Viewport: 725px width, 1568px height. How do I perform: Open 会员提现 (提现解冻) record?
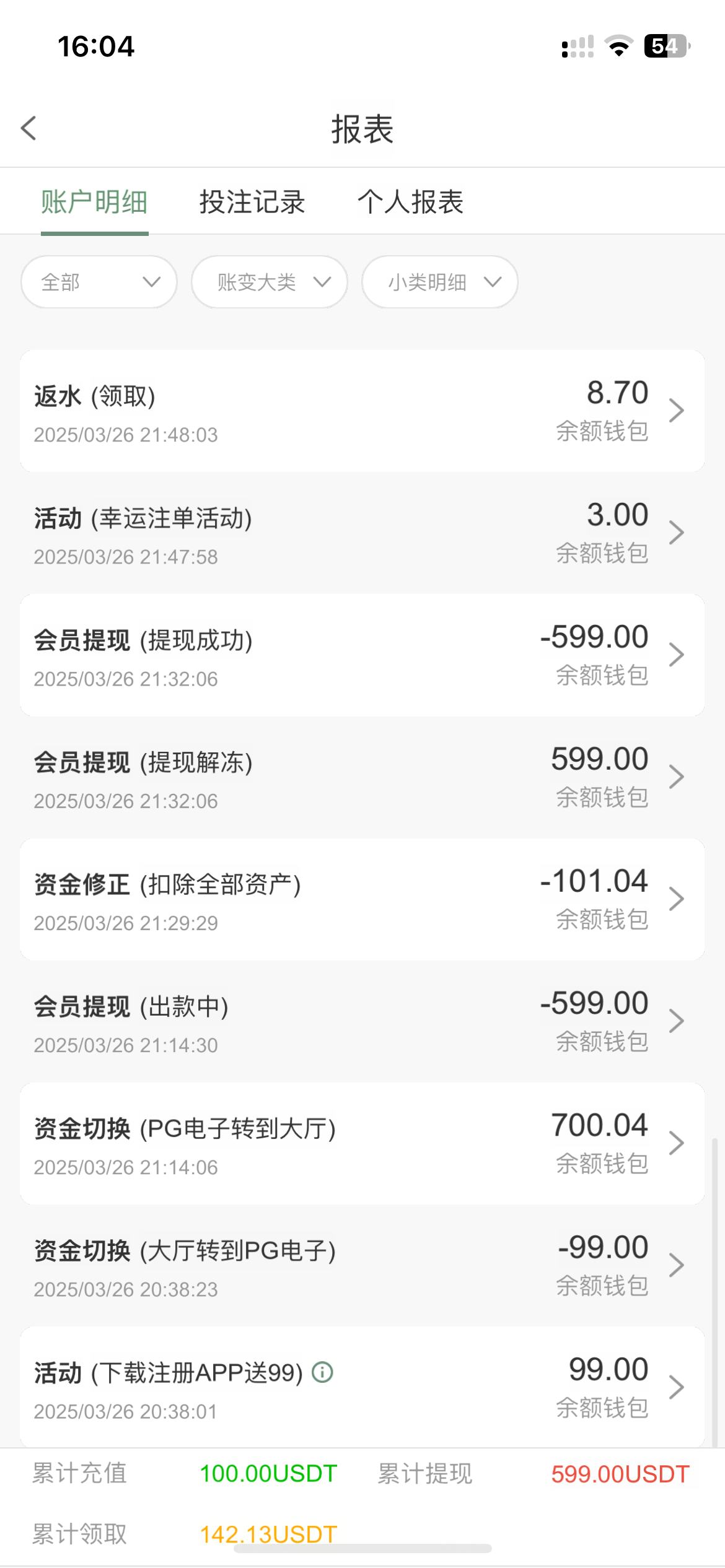click(362, 777)
